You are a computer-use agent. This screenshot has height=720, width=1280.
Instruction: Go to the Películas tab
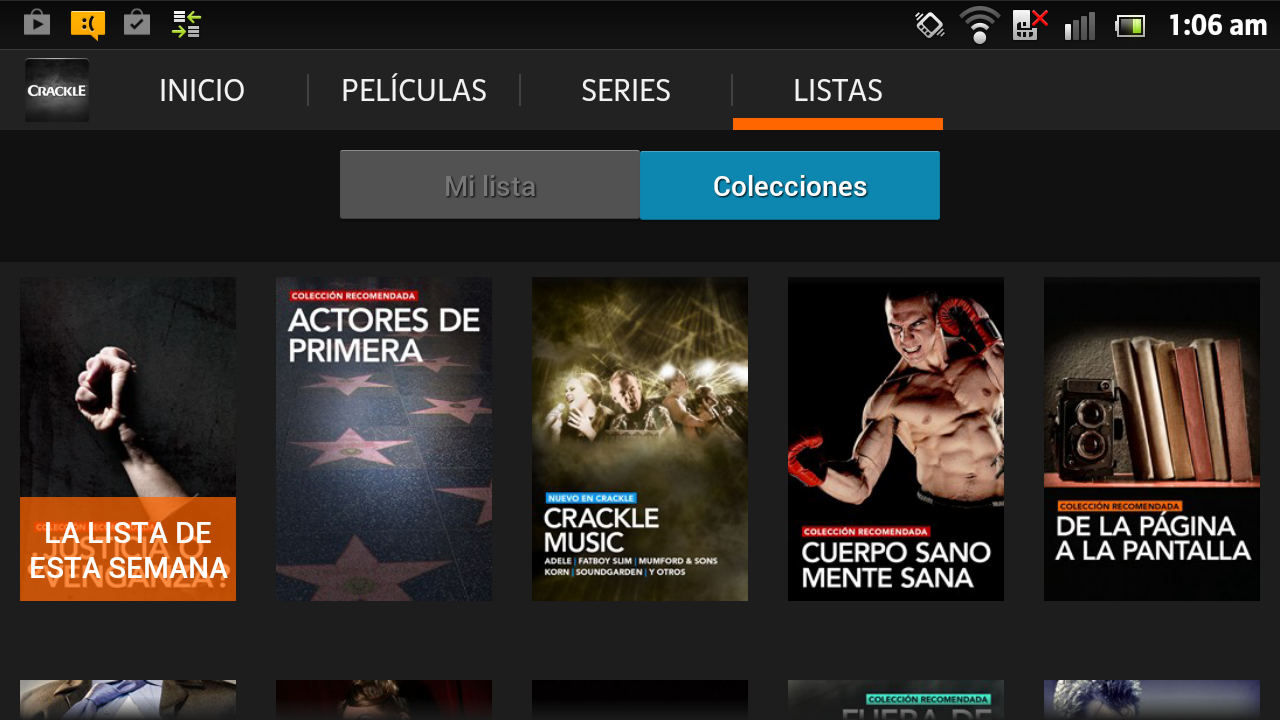pyautogui.click(x=414, y=90)
